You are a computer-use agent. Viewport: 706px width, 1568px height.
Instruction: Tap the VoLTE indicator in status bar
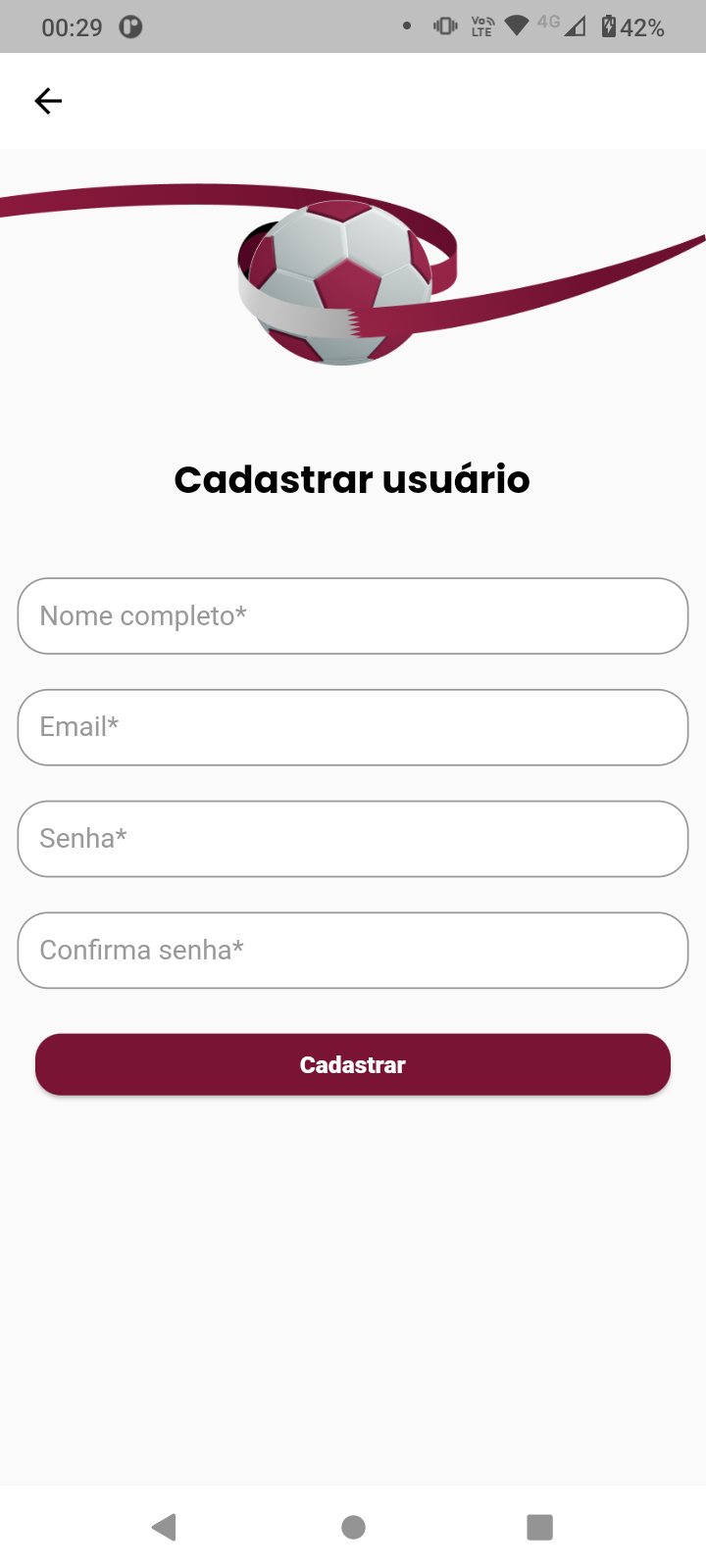click(x=481, y=26)
